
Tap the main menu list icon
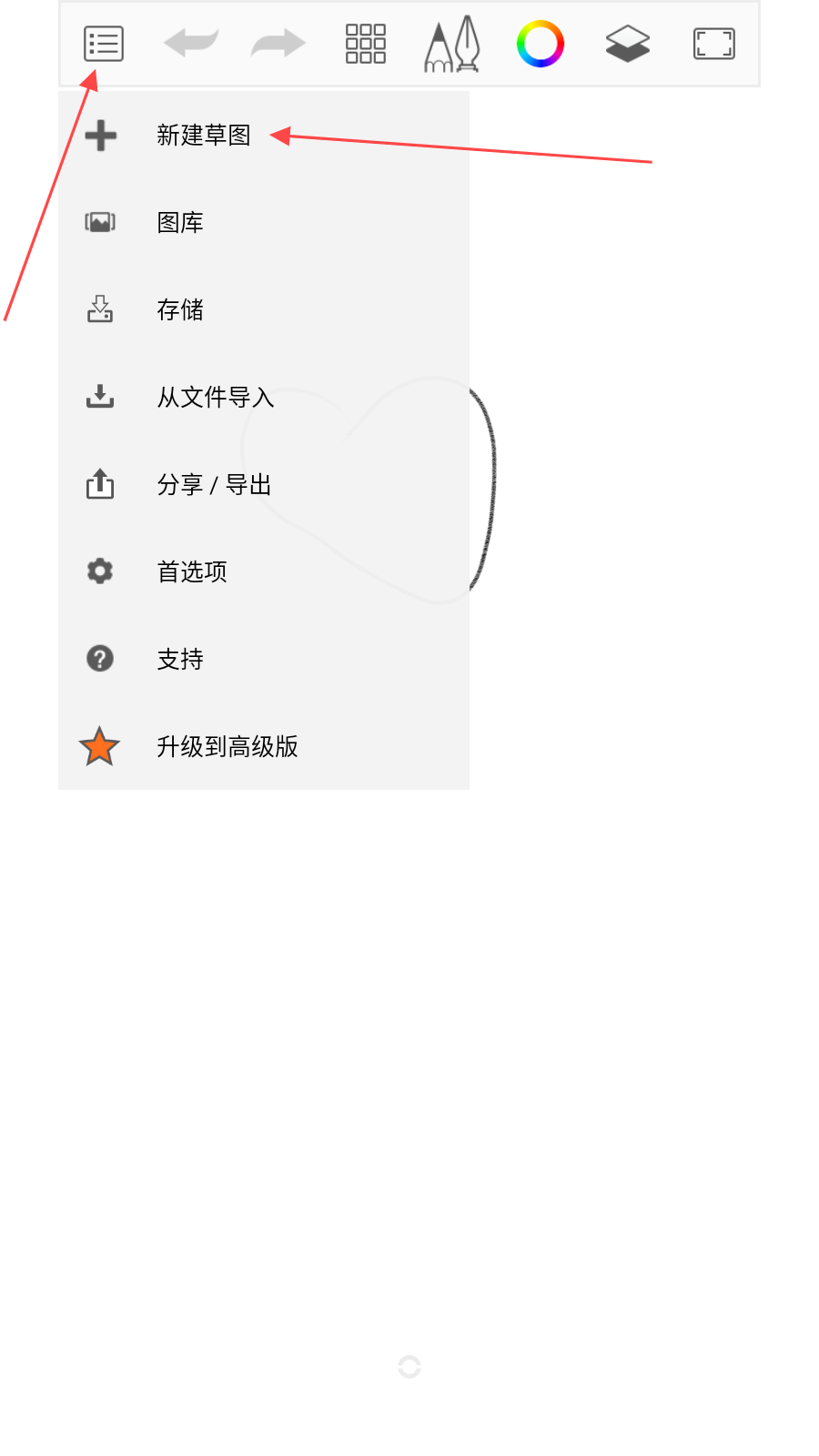coord(104,44)
